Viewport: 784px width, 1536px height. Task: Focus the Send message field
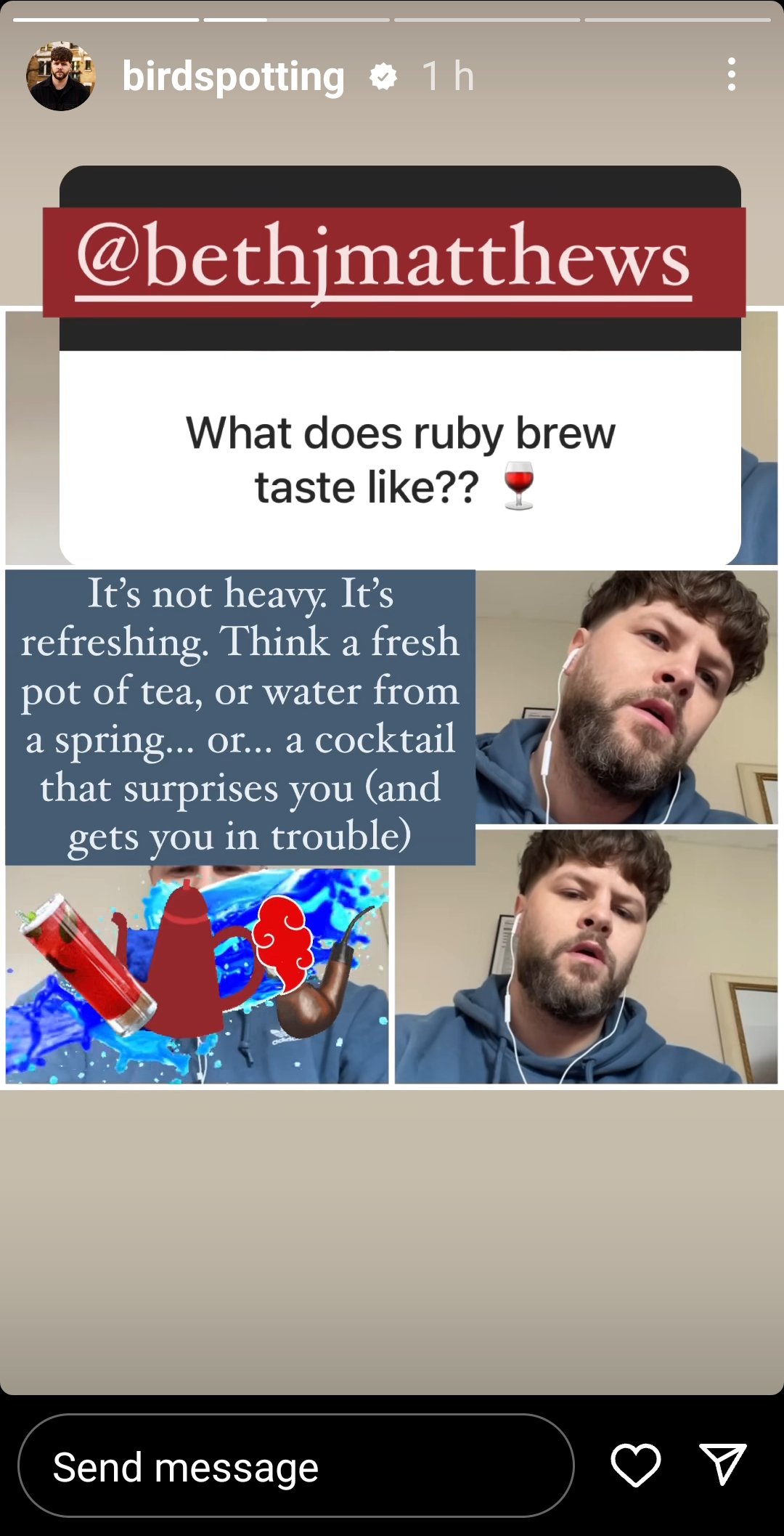point(295,1467)
